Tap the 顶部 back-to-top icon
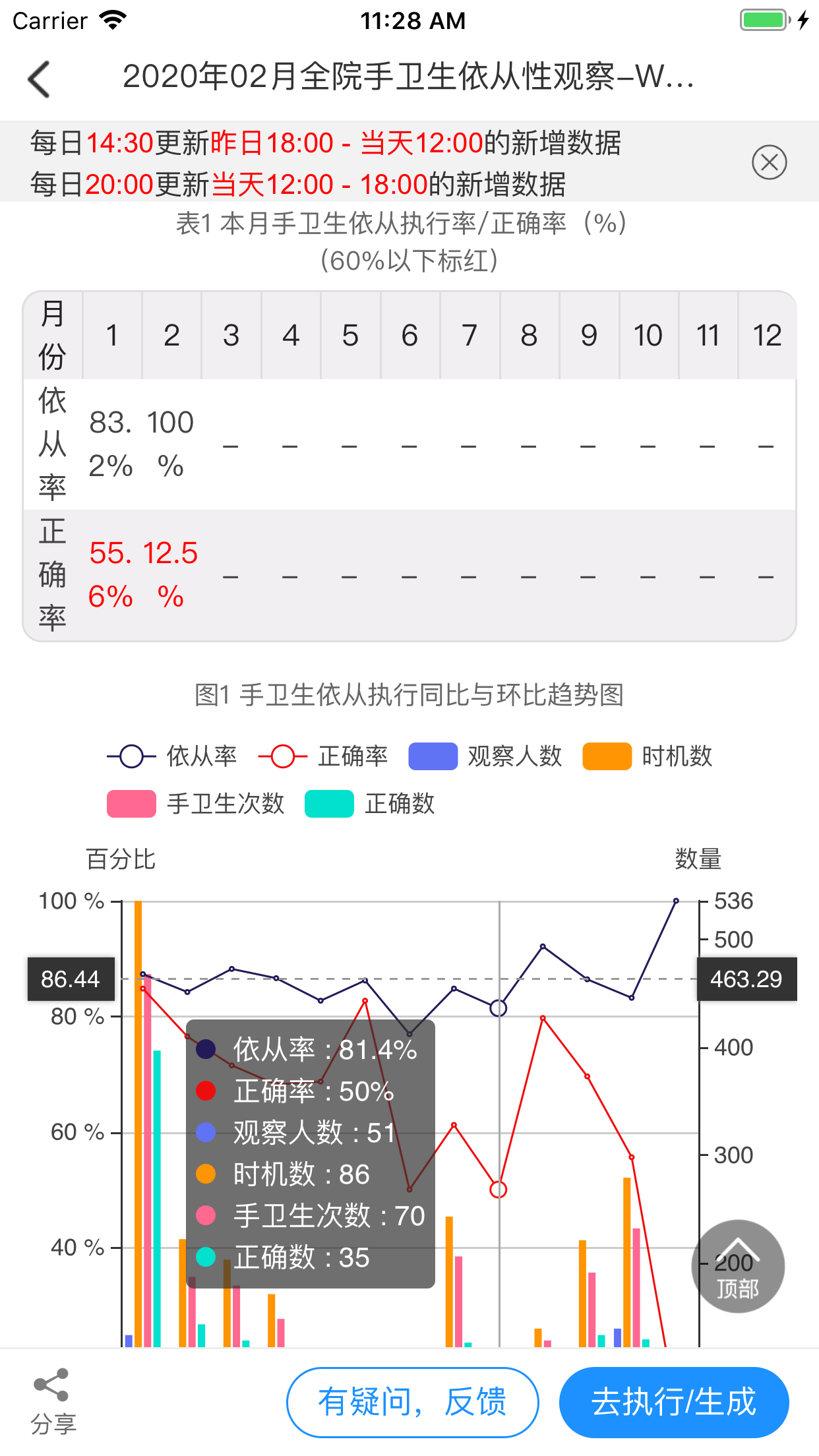Viewport: 819px width, 1456px height. click(739, 1266)
